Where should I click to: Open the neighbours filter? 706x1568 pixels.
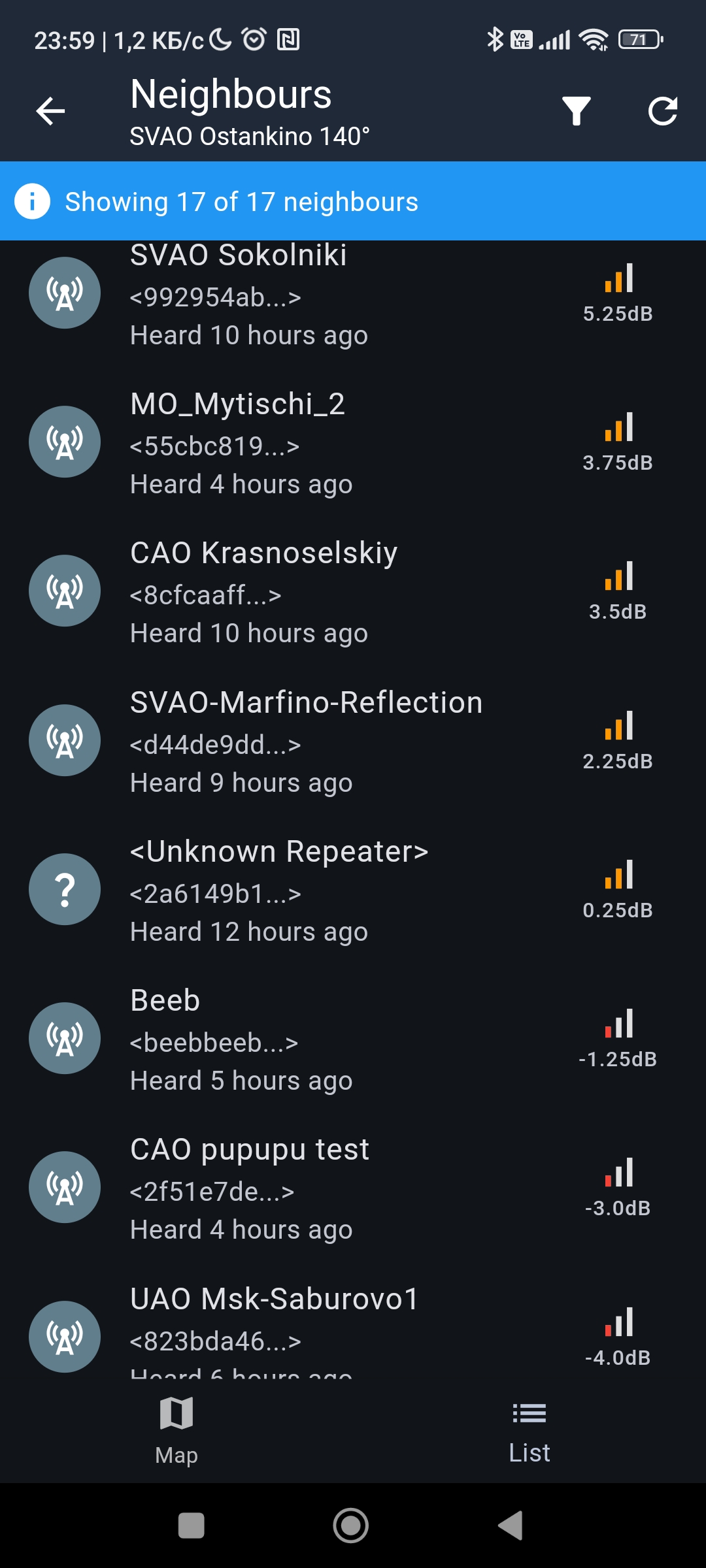pyautogui.click(x=576, y=111)
